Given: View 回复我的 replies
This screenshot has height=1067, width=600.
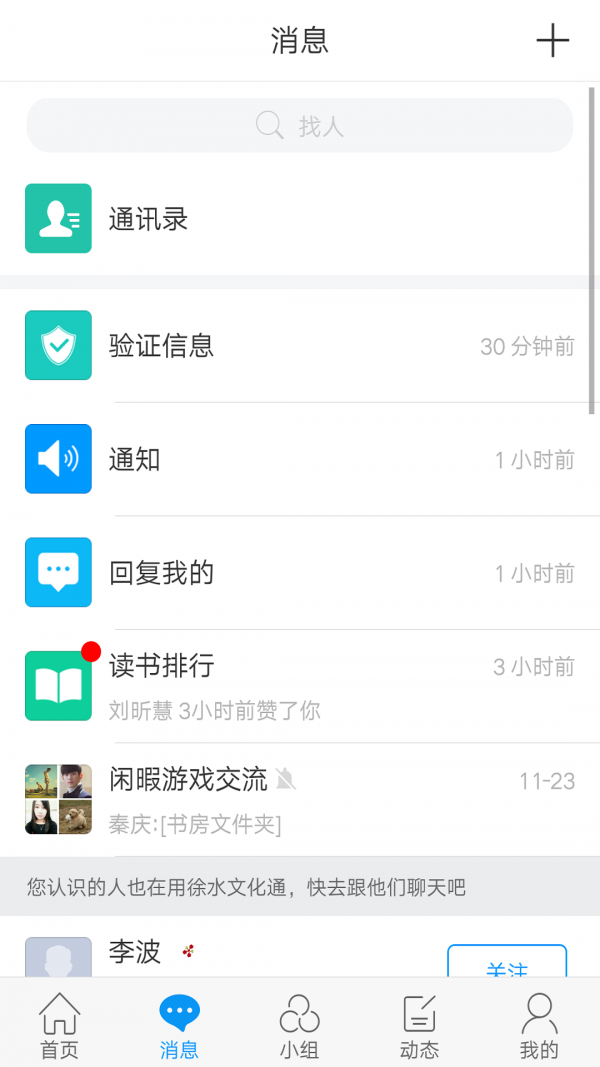Looking at the screenshot, I should click(300, 573).
